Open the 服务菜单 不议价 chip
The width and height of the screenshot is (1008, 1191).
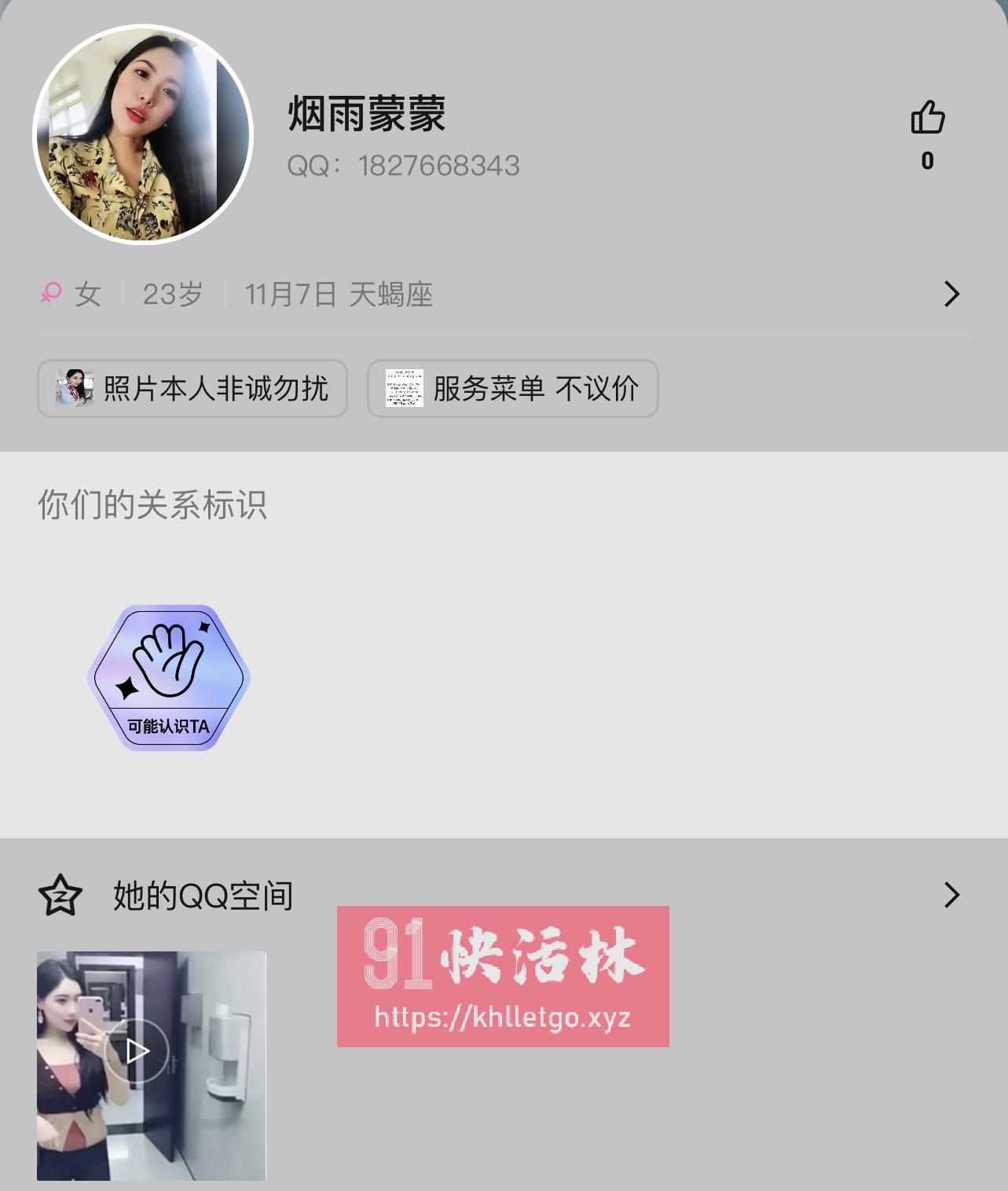click(512, 388)
